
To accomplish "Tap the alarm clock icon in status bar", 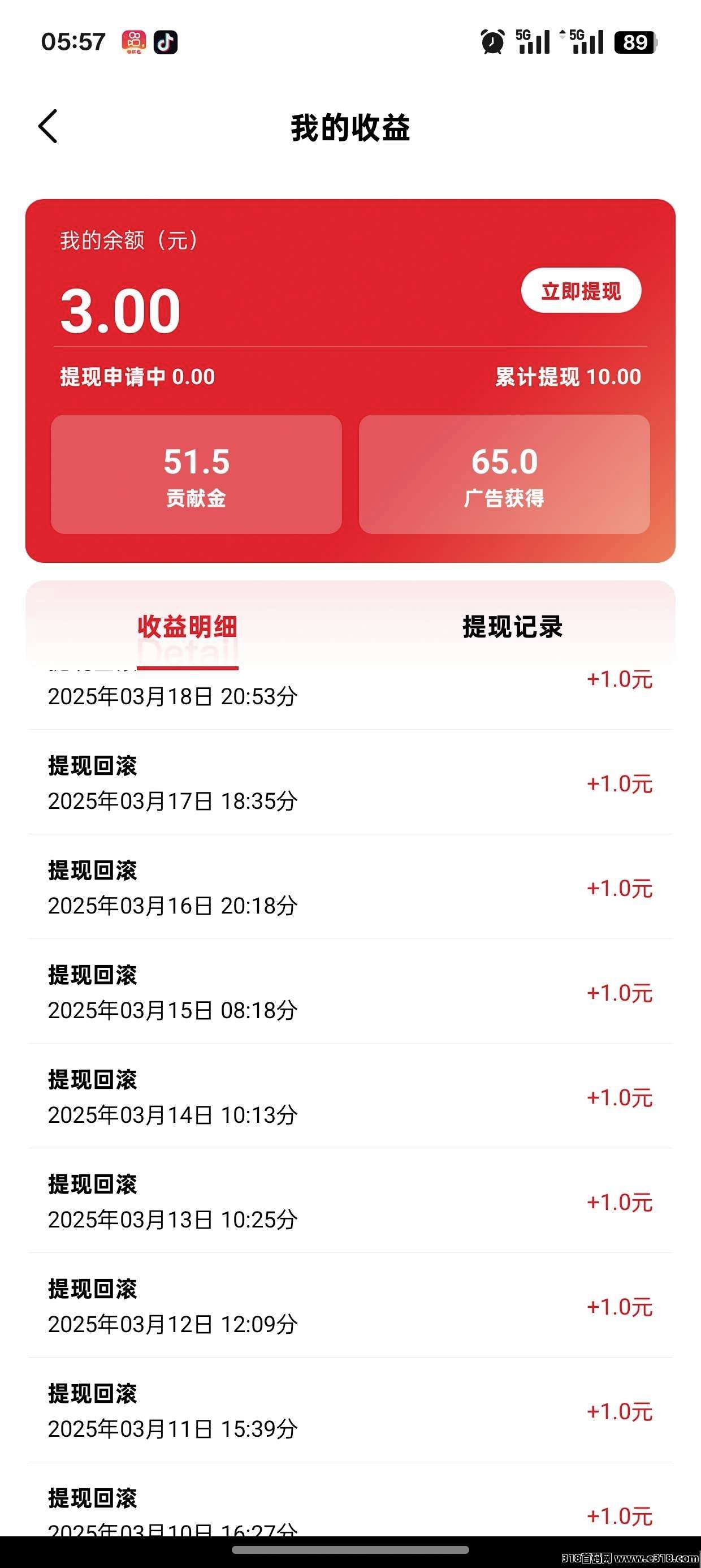I will pyautogui.click(x=493, y=42).
